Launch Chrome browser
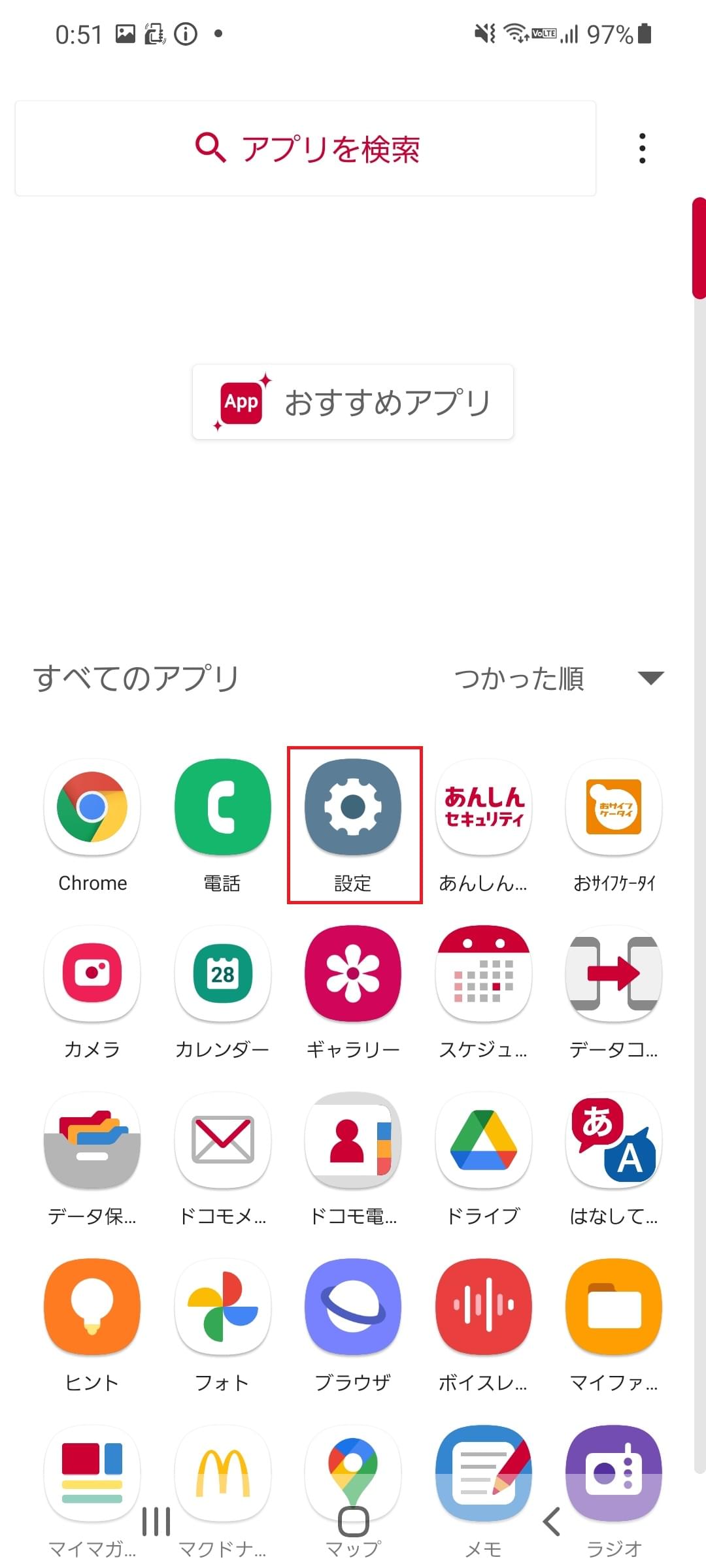 click(92, 807)
